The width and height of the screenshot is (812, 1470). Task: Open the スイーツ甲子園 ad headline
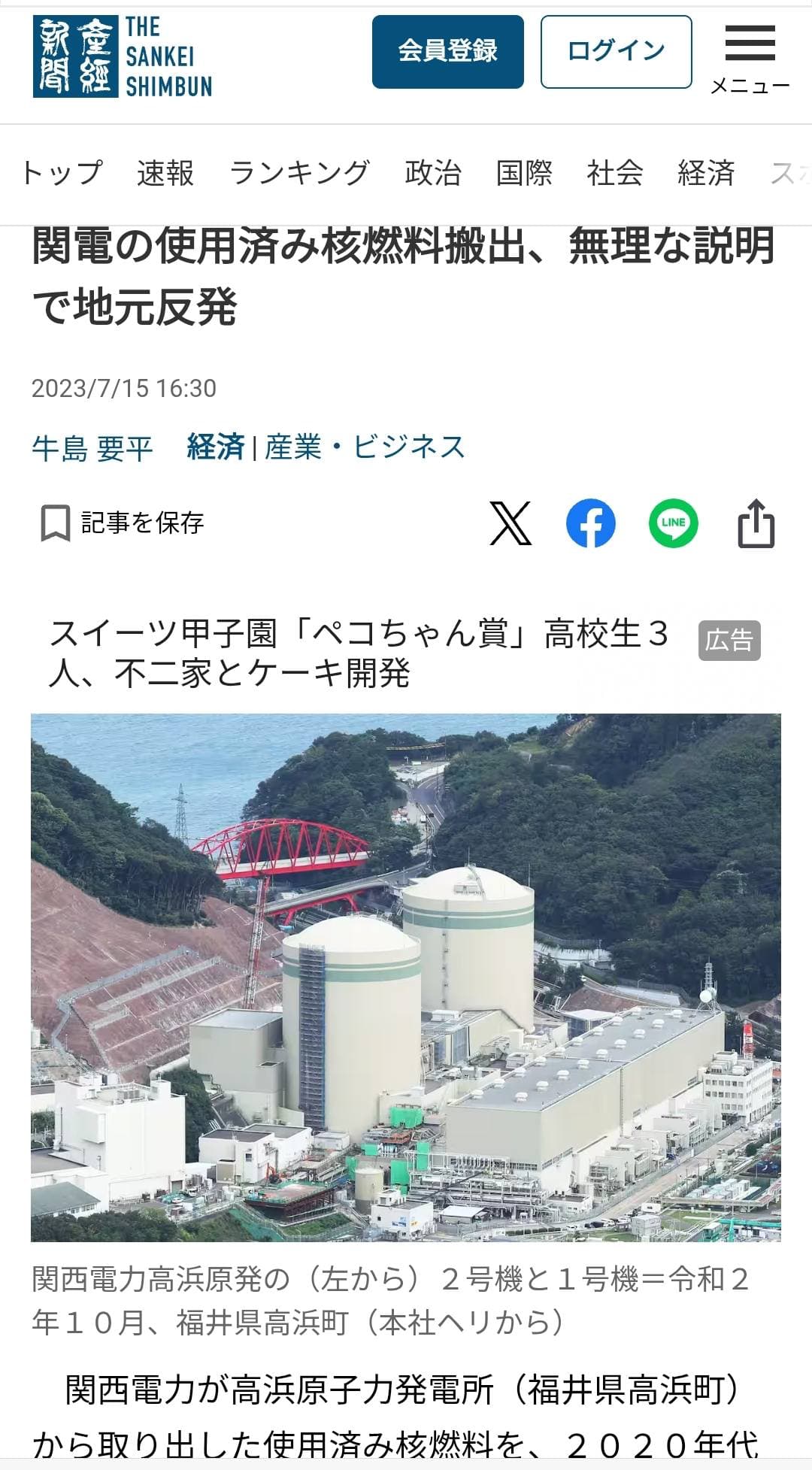[358, 653]
